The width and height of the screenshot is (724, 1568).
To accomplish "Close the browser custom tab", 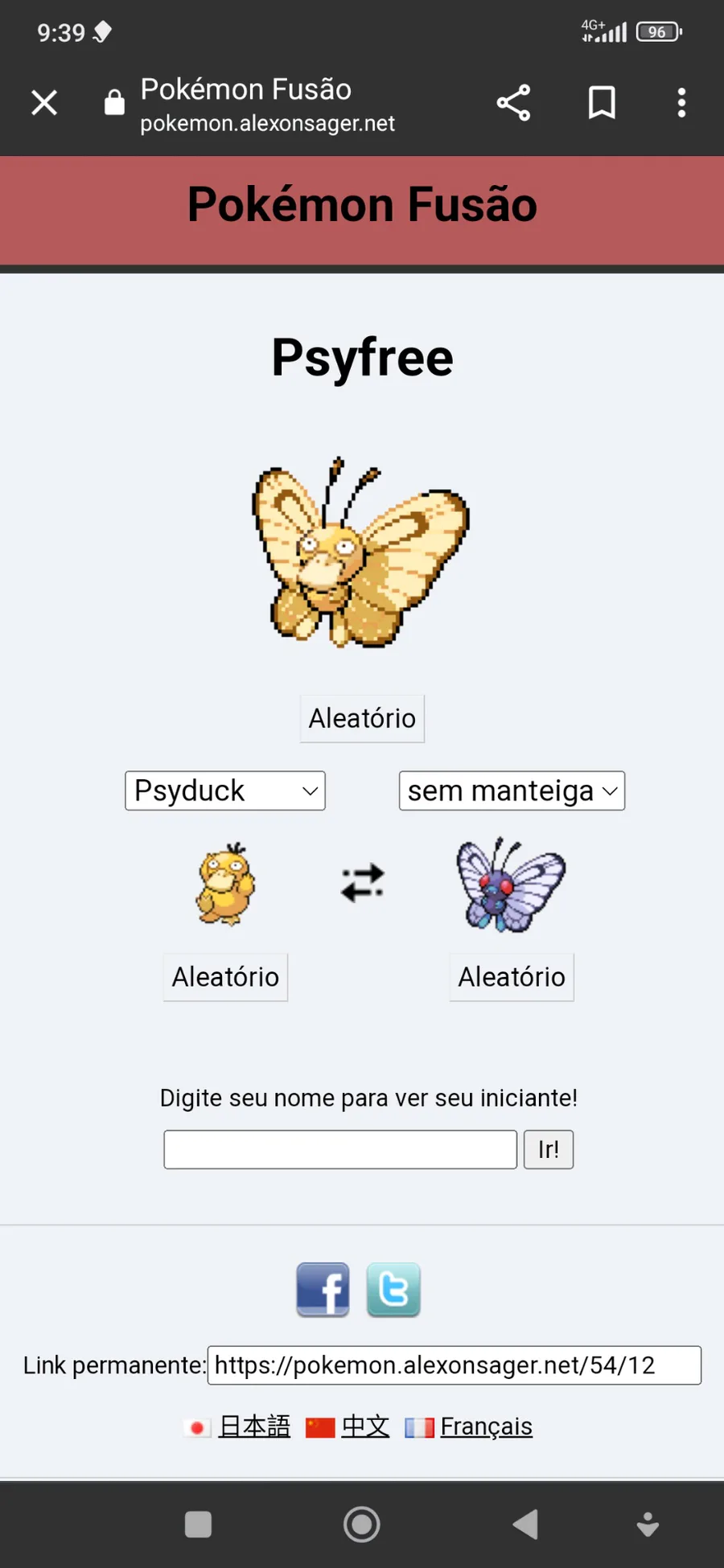I will 44,103.
